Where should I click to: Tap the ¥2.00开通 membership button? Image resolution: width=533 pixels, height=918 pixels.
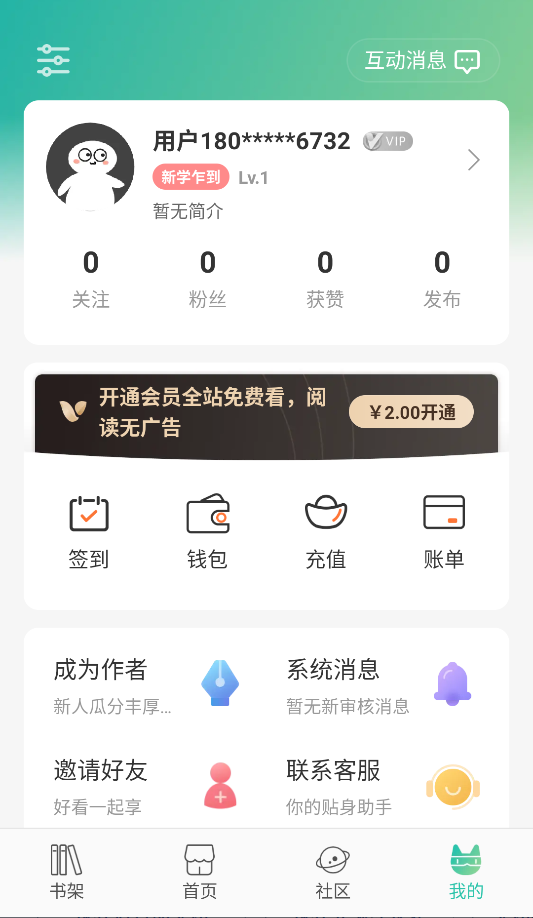(x=411, y=412)
